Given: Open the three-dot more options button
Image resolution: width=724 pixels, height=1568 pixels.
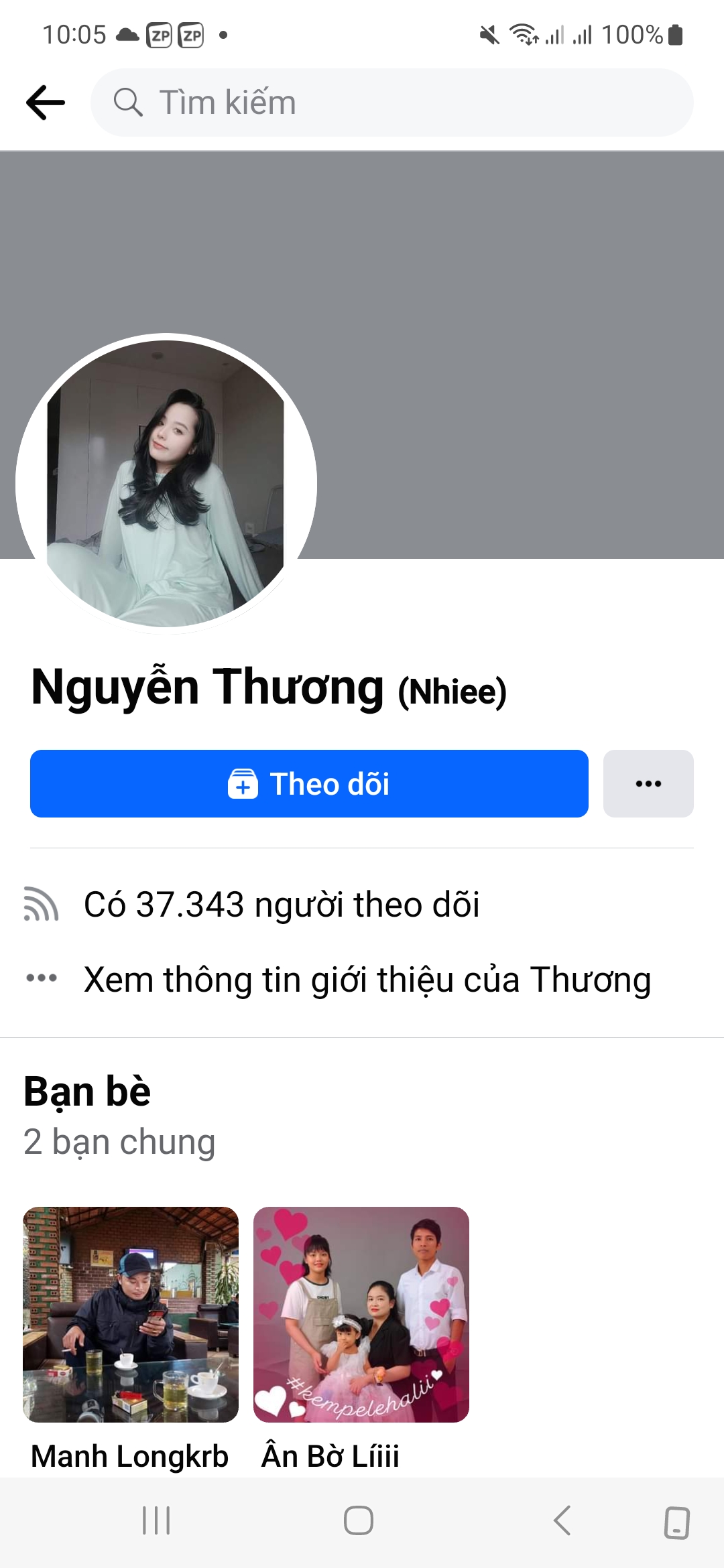Looking at the screenshot, I should point(648,783).
